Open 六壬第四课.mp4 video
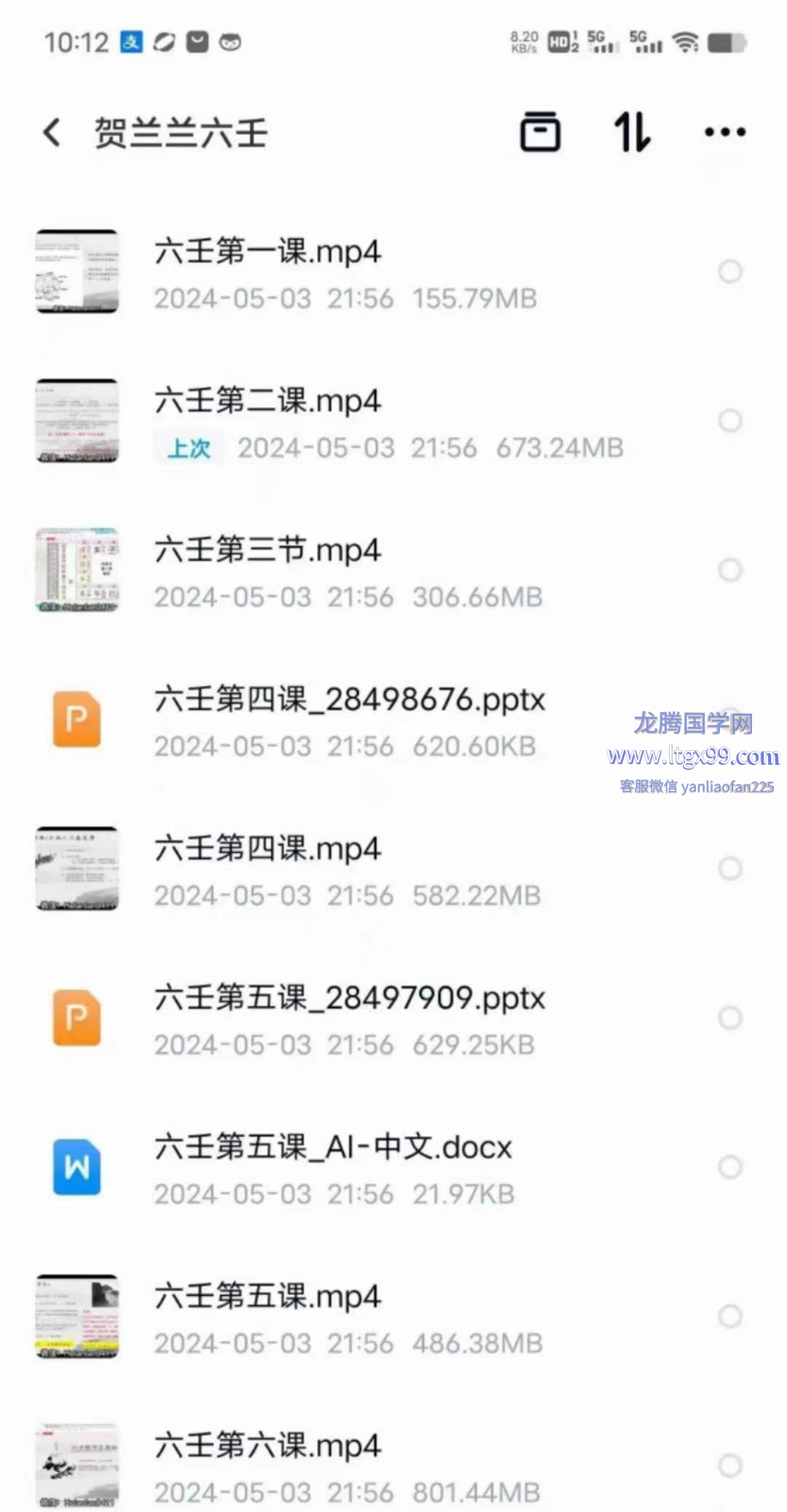 click(267, 849)
